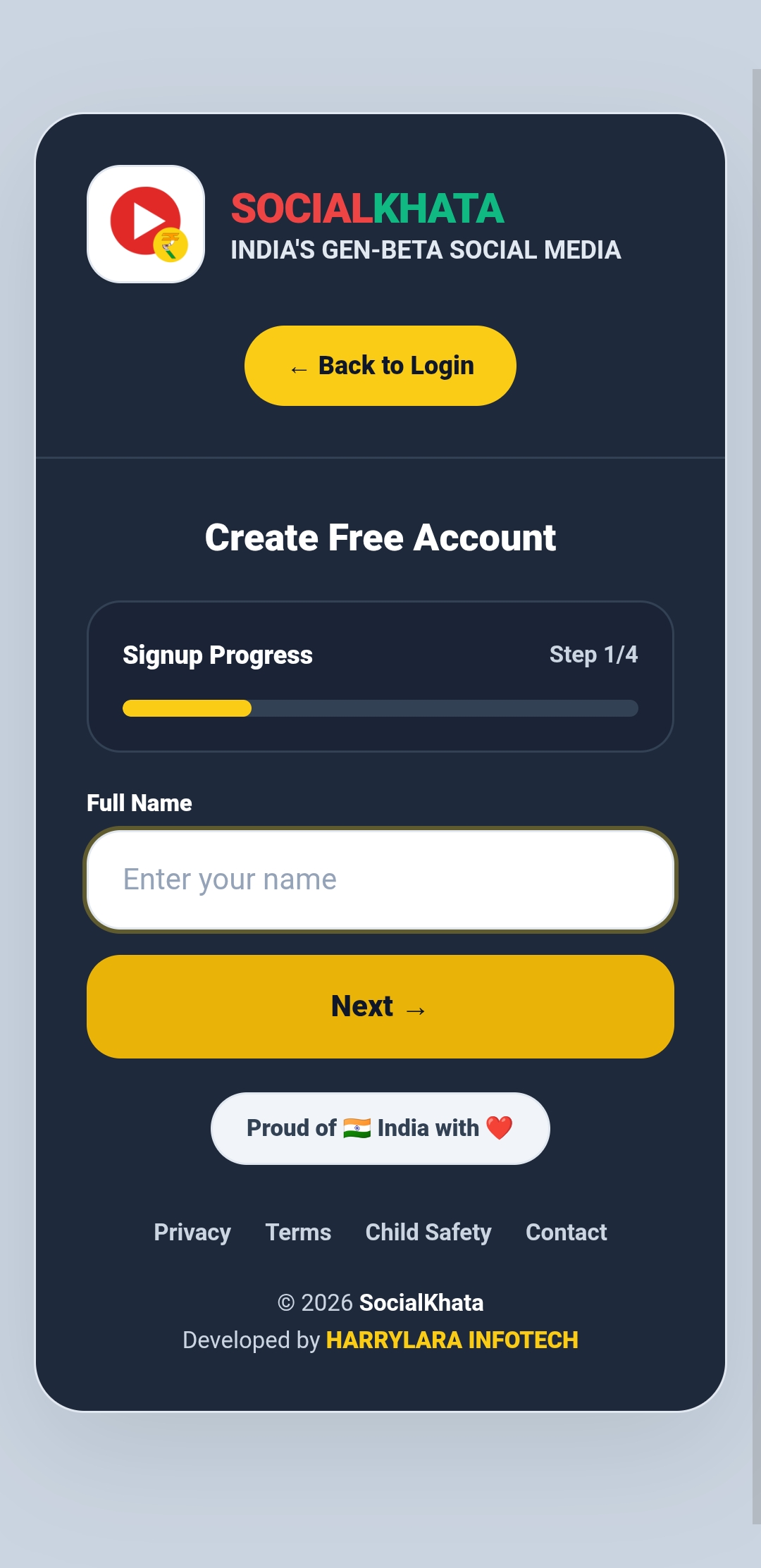Open the Contact link
This screenshot has height=1568, width=761.
[x=566, y=1232]
